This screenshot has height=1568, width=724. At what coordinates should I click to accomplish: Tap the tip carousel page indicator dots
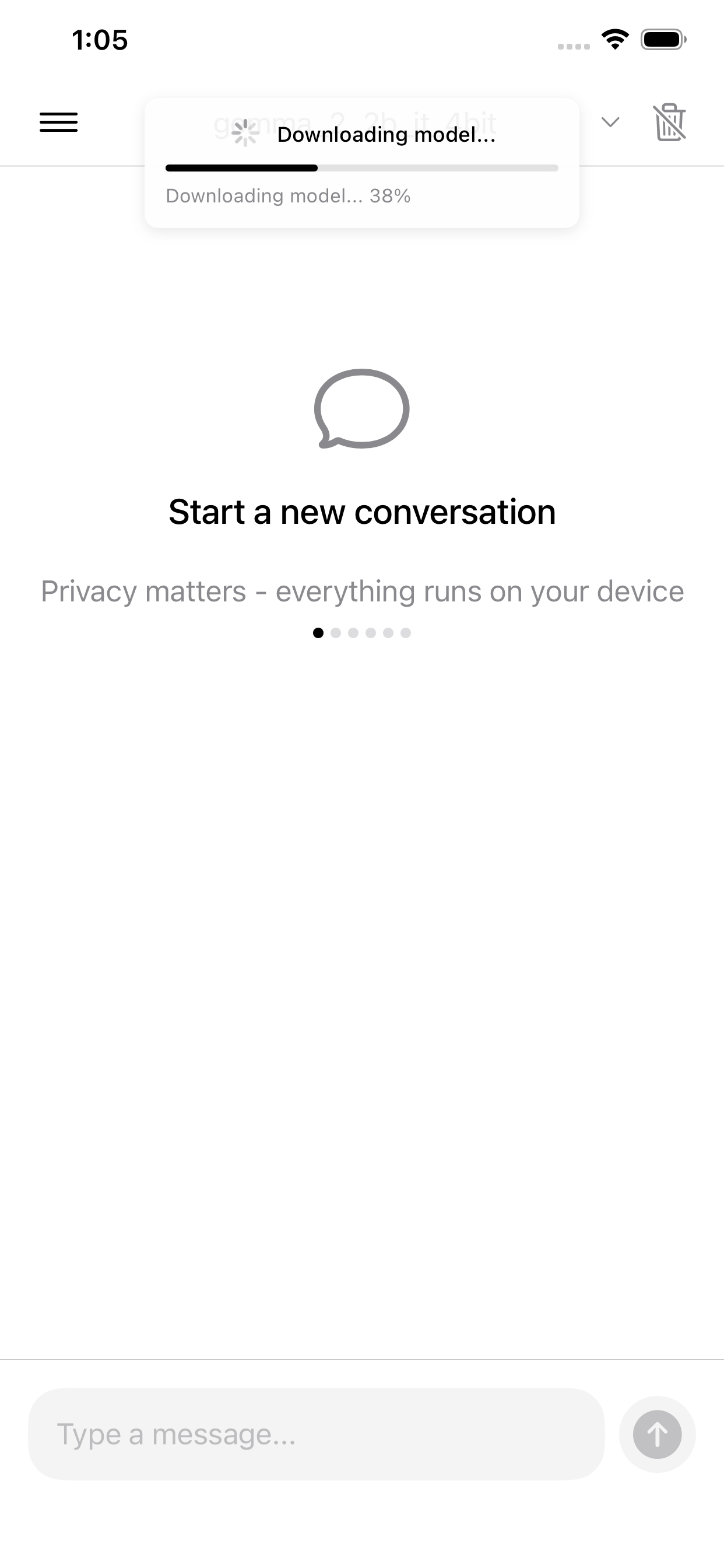point(361,633)
